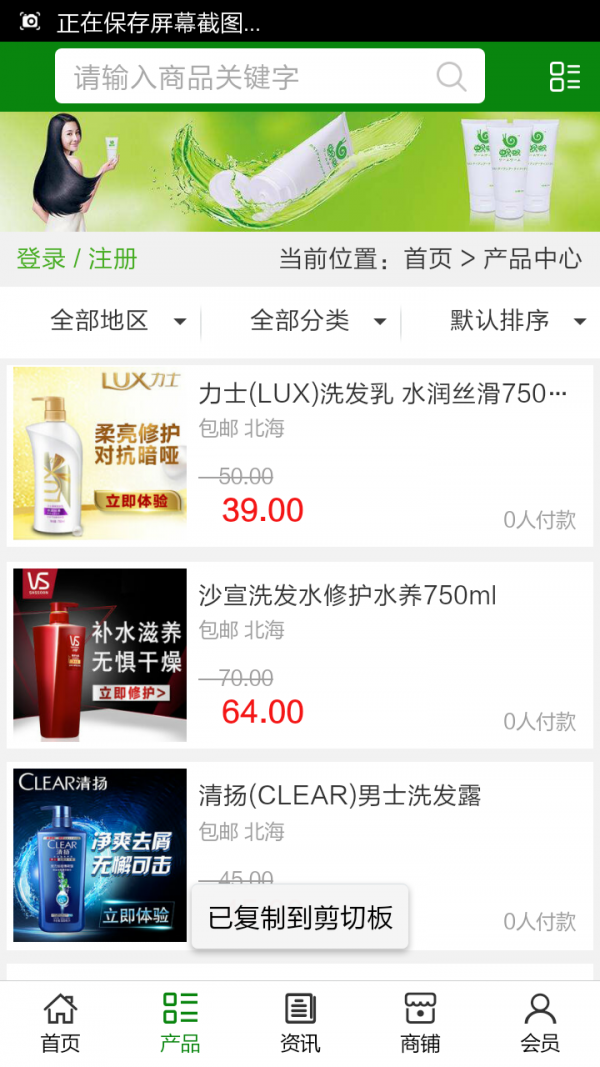Expand the 全部地区 region dropdown
Image resolution: width=600 pixels, height=1067 pixels.
pos(118,321)
